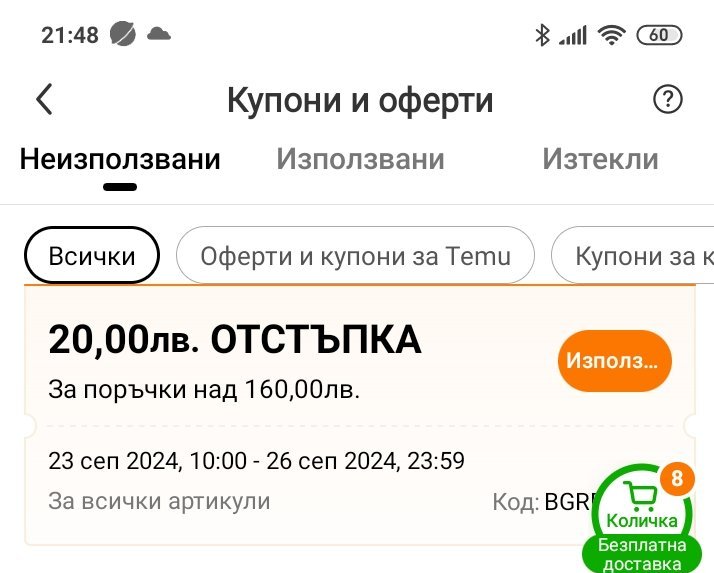Open the Количка floating cart button
Viewport: 714px width, 573px height.
(642, 519)
